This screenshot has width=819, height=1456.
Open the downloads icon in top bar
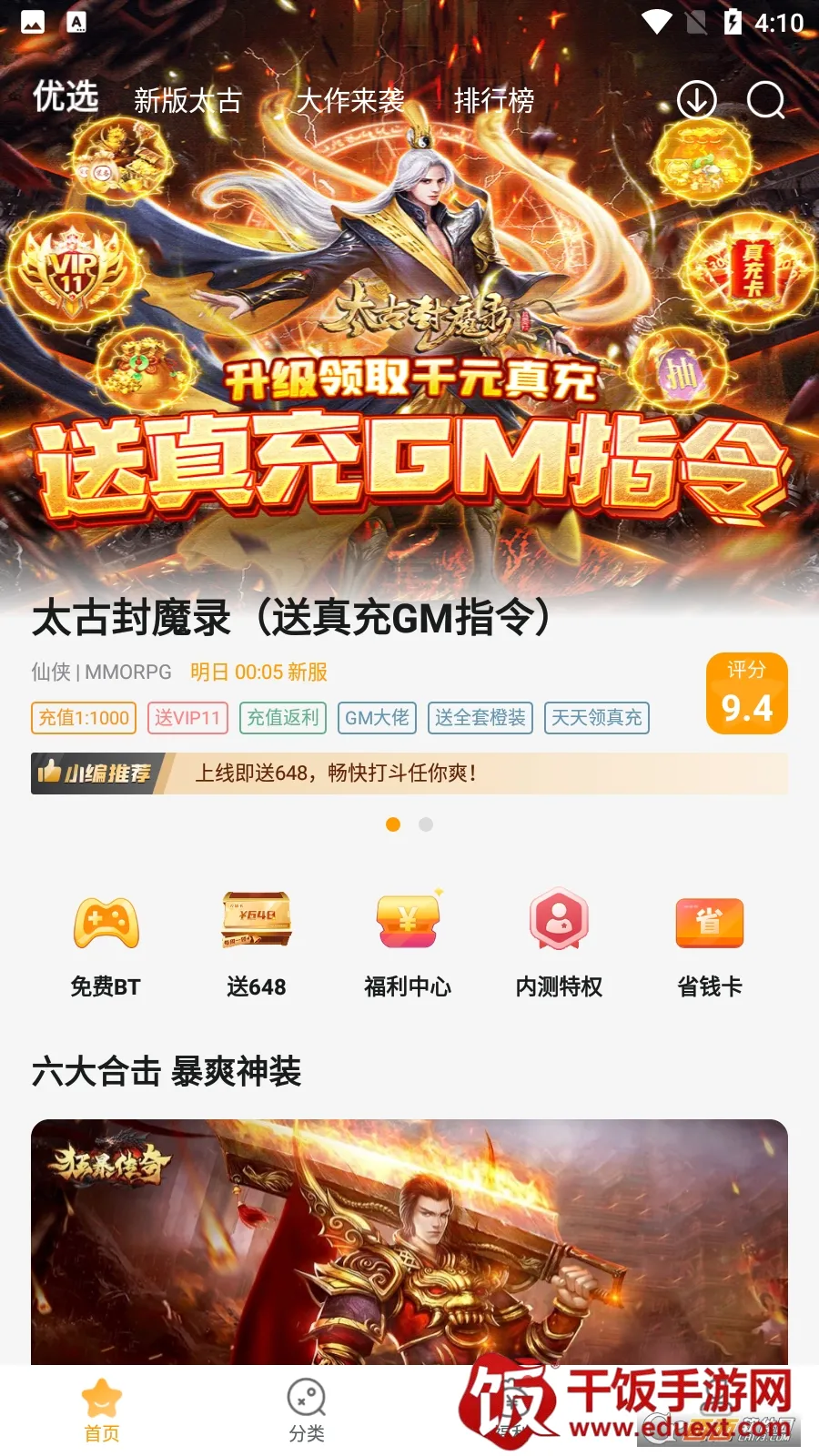coord(697,100)
